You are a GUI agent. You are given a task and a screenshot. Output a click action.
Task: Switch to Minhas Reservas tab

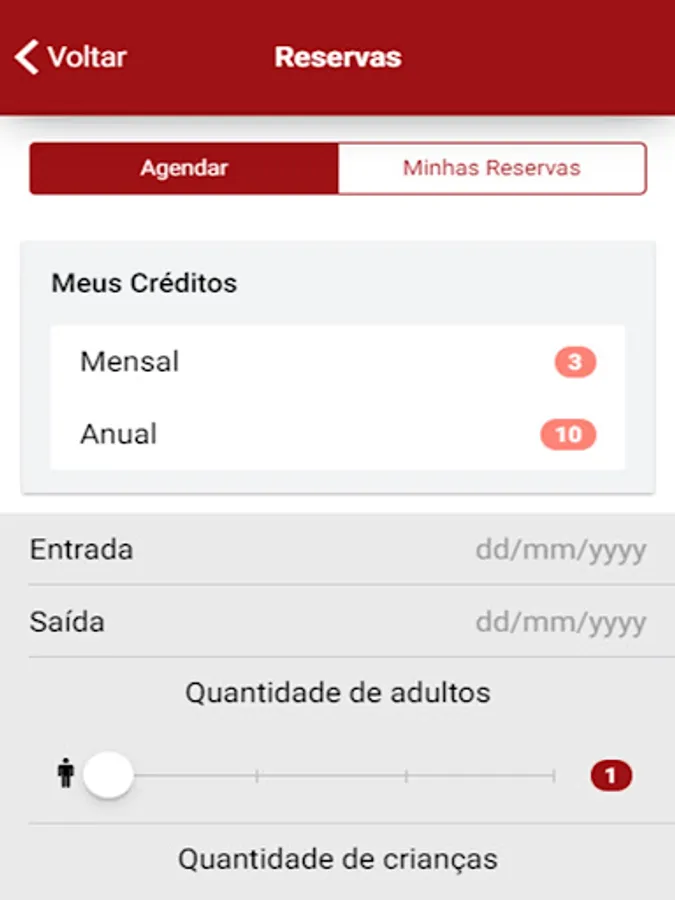pos(491,168)
